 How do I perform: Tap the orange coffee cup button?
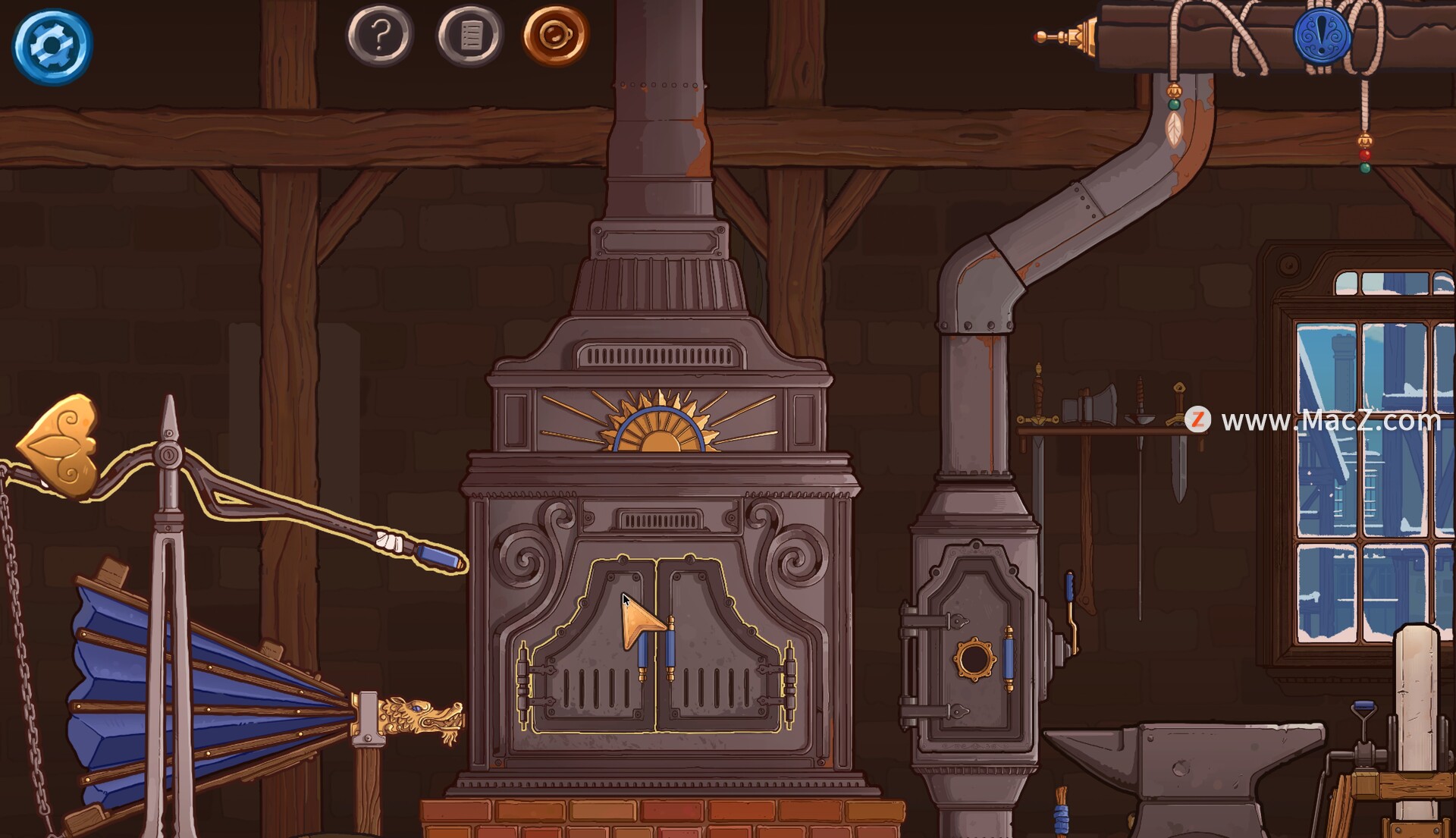click(x=556, y=36)
